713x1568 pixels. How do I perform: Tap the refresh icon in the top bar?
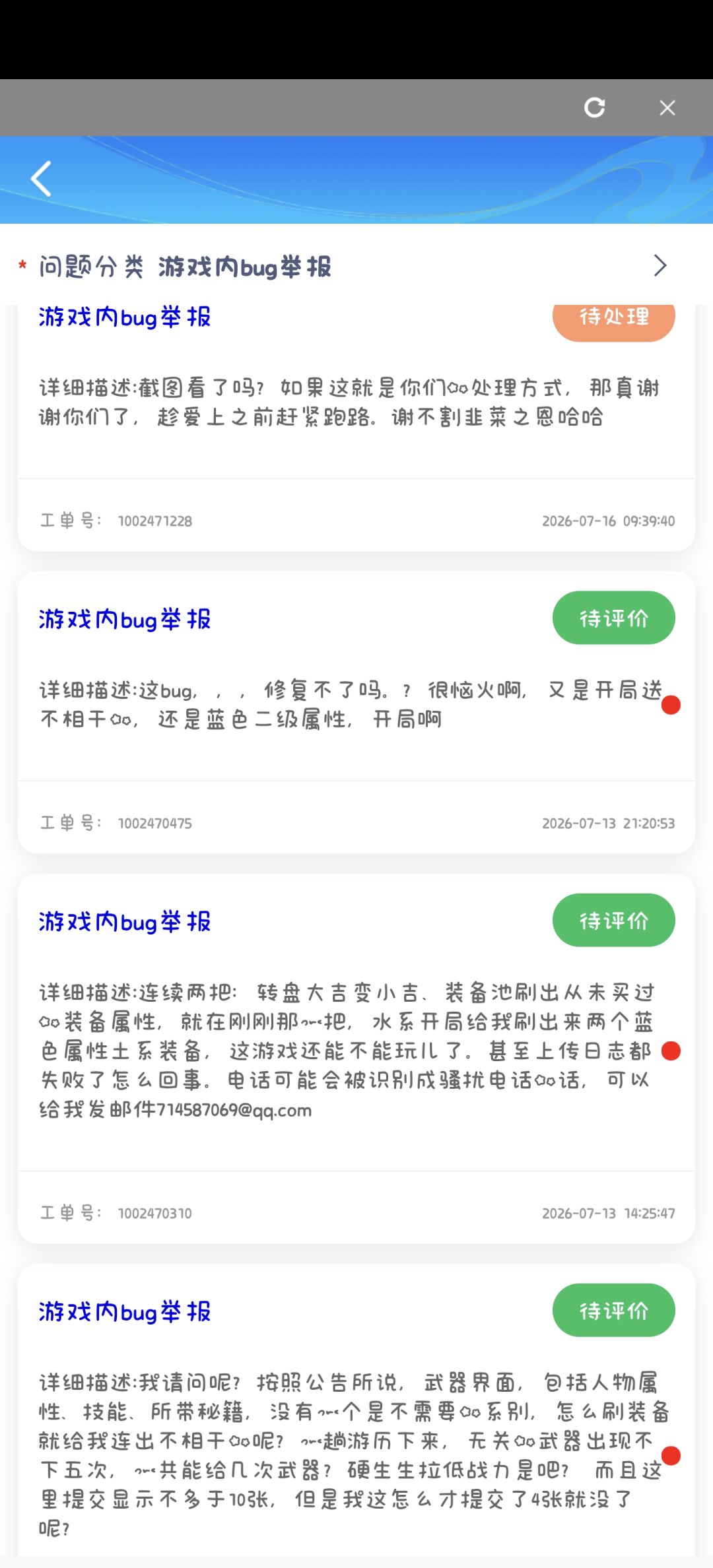coord(594,108)
